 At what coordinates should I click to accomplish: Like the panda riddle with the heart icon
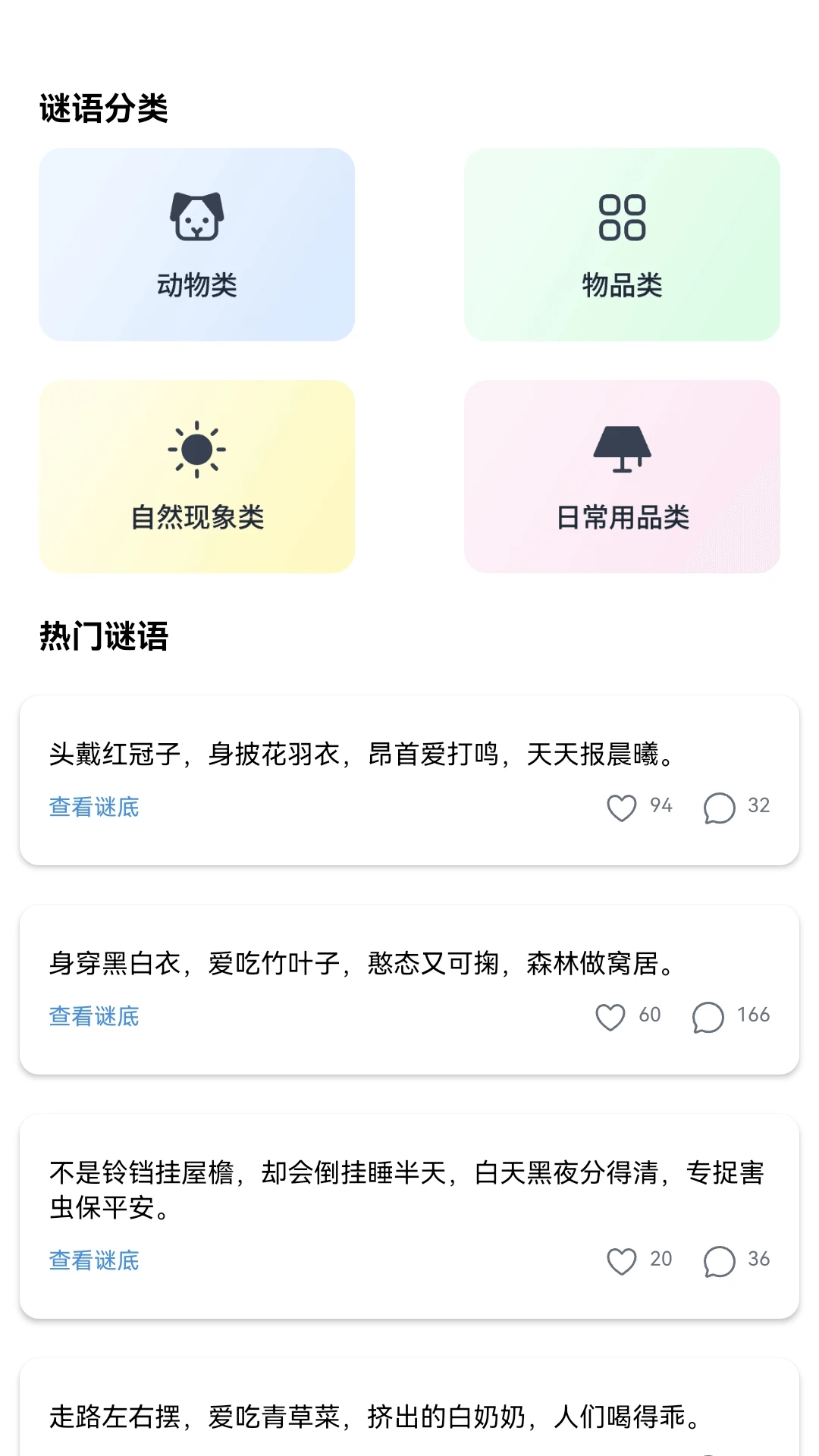click(611, 1015)
